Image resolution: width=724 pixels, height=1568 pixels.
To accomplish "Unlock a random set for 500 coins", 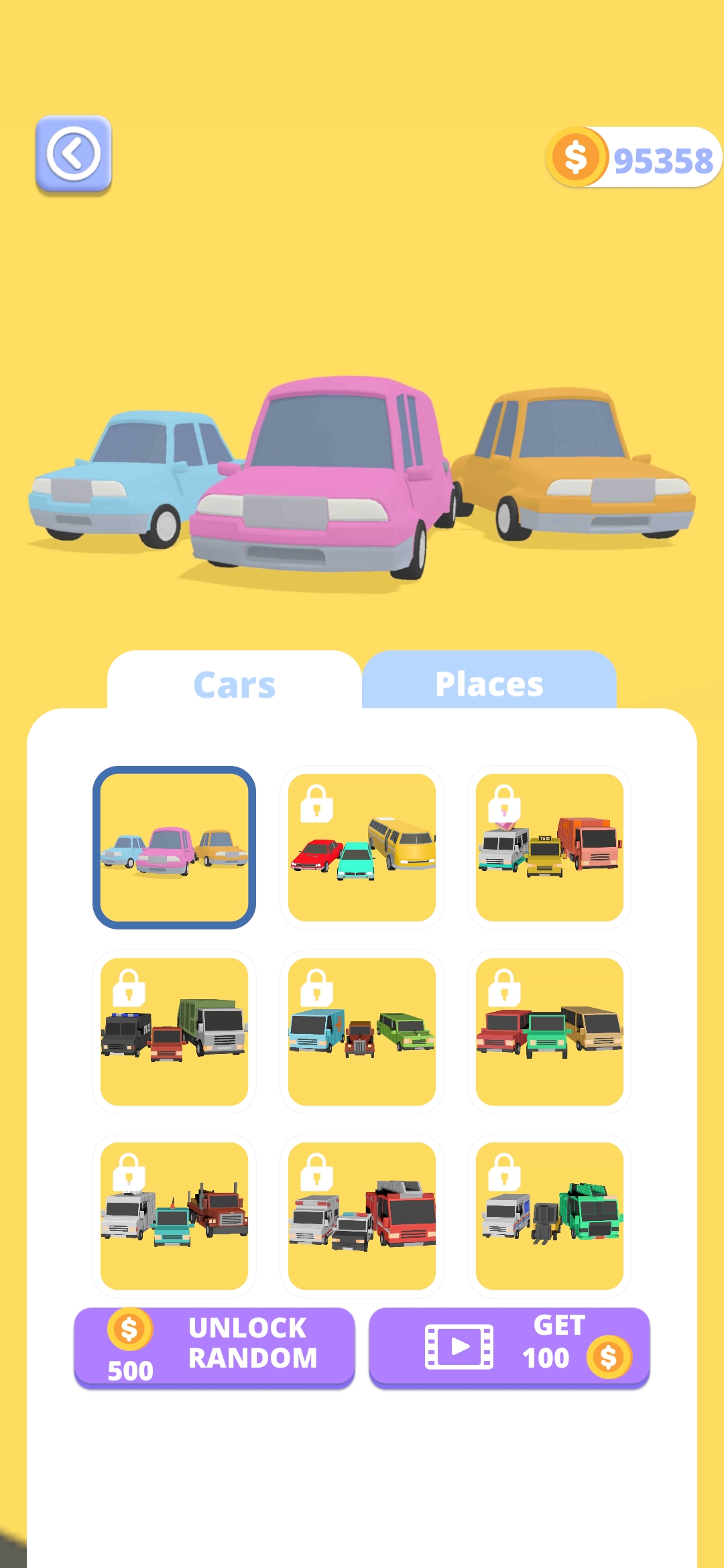I will [215, 1346].
